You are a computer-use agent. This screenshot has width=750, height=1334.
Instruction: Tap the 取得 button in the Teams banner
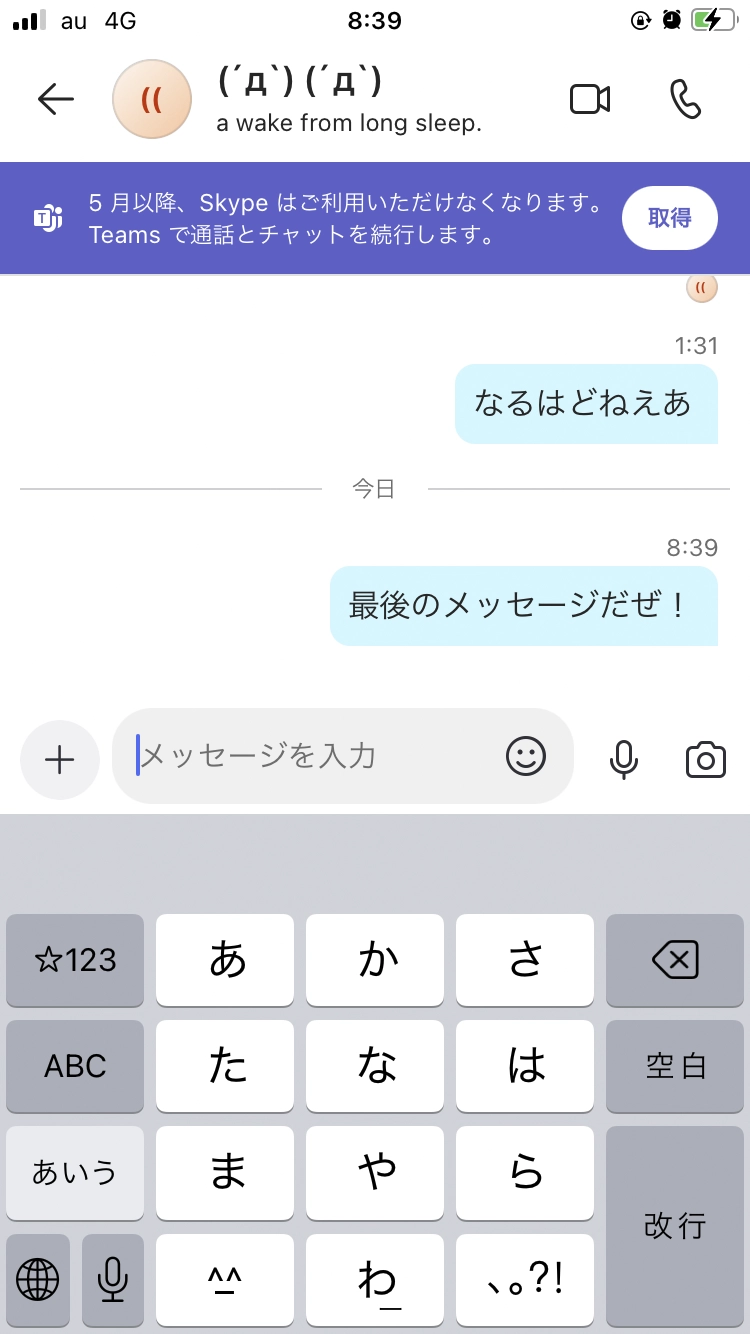(x=670, y=218)
